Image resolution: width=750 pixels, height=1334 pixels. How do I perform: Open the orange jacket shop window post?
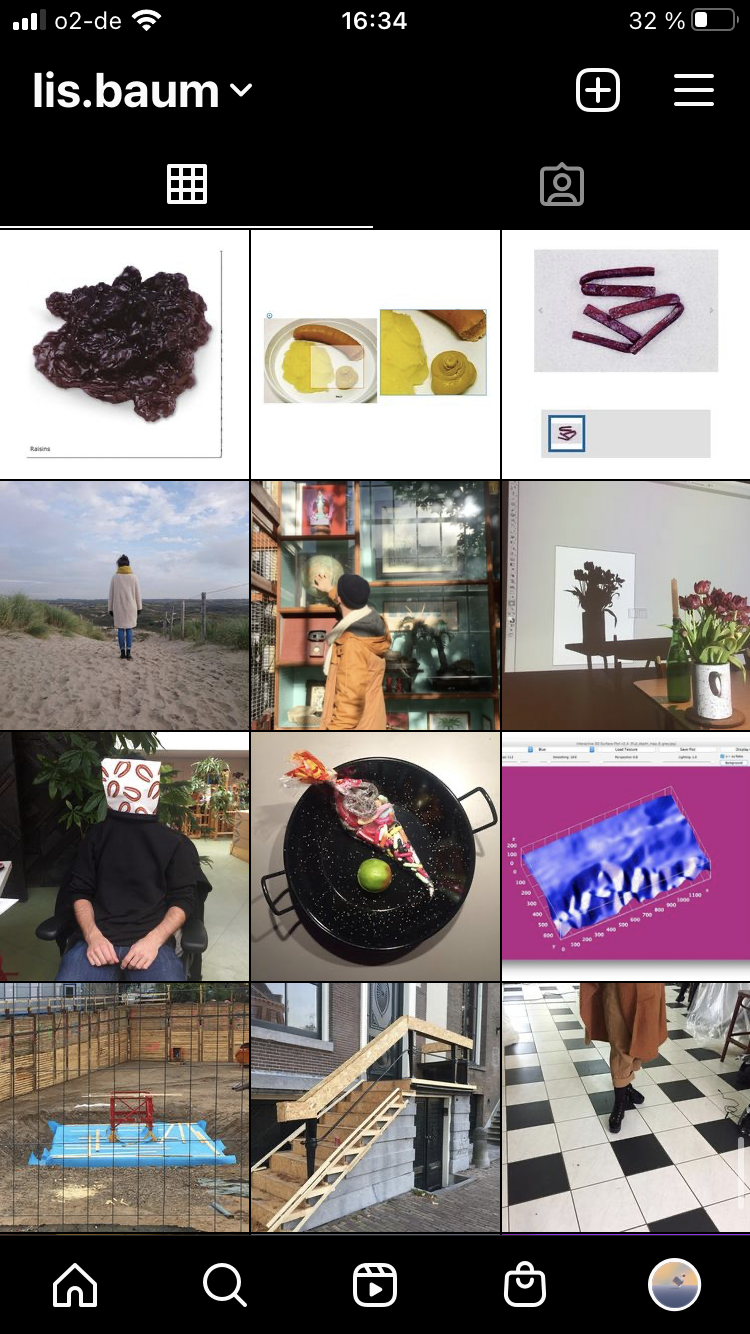[x=375, y=605]
